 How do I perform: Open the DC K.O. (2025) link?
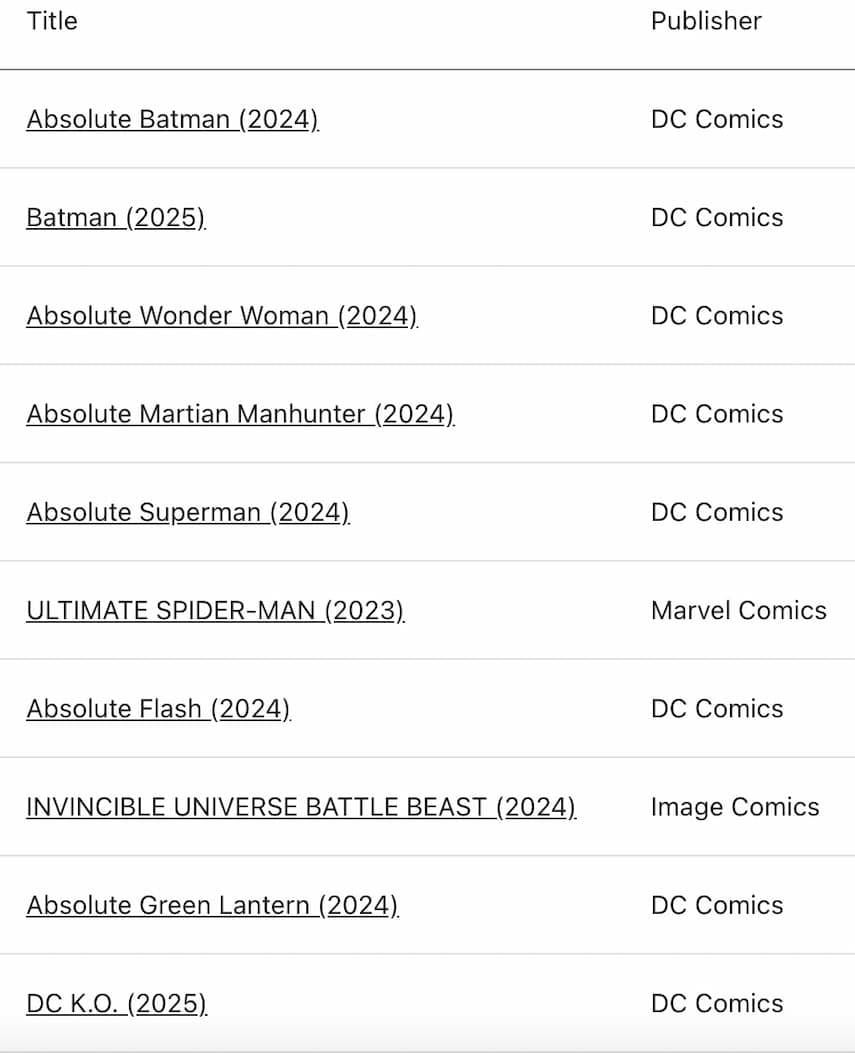[x=116, y=1003]
